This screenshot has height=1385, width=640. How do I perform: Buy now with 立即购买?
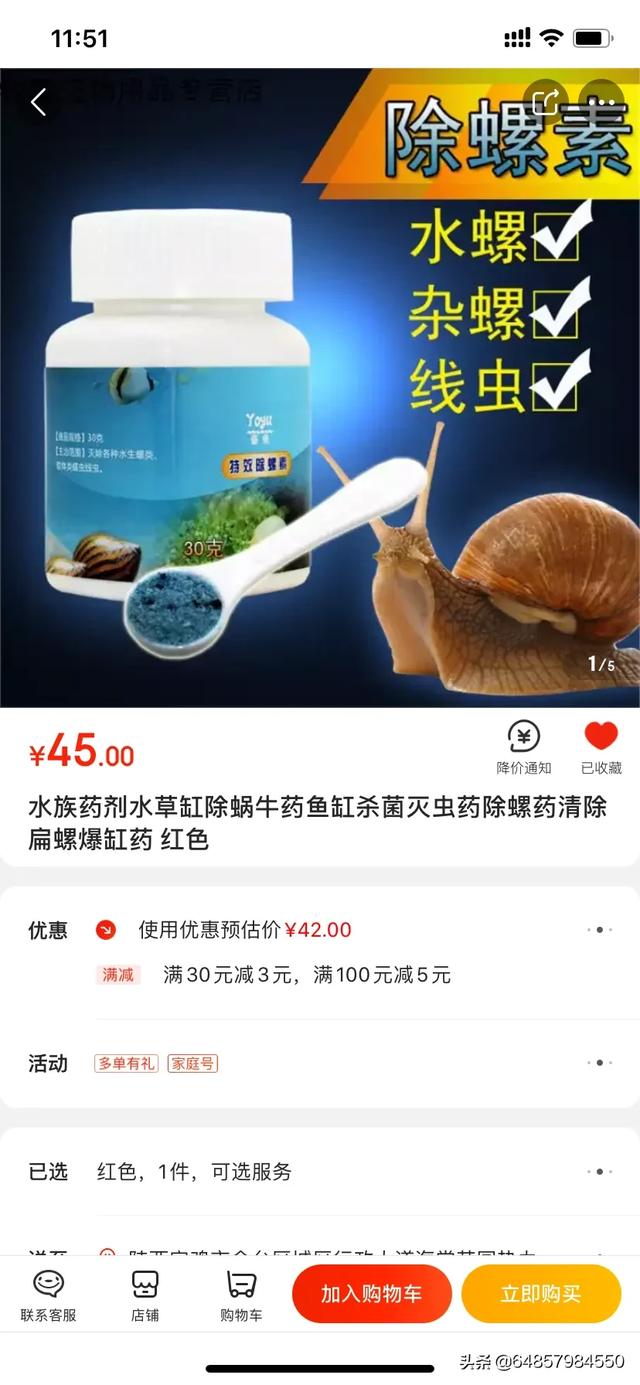[541, 1294]
